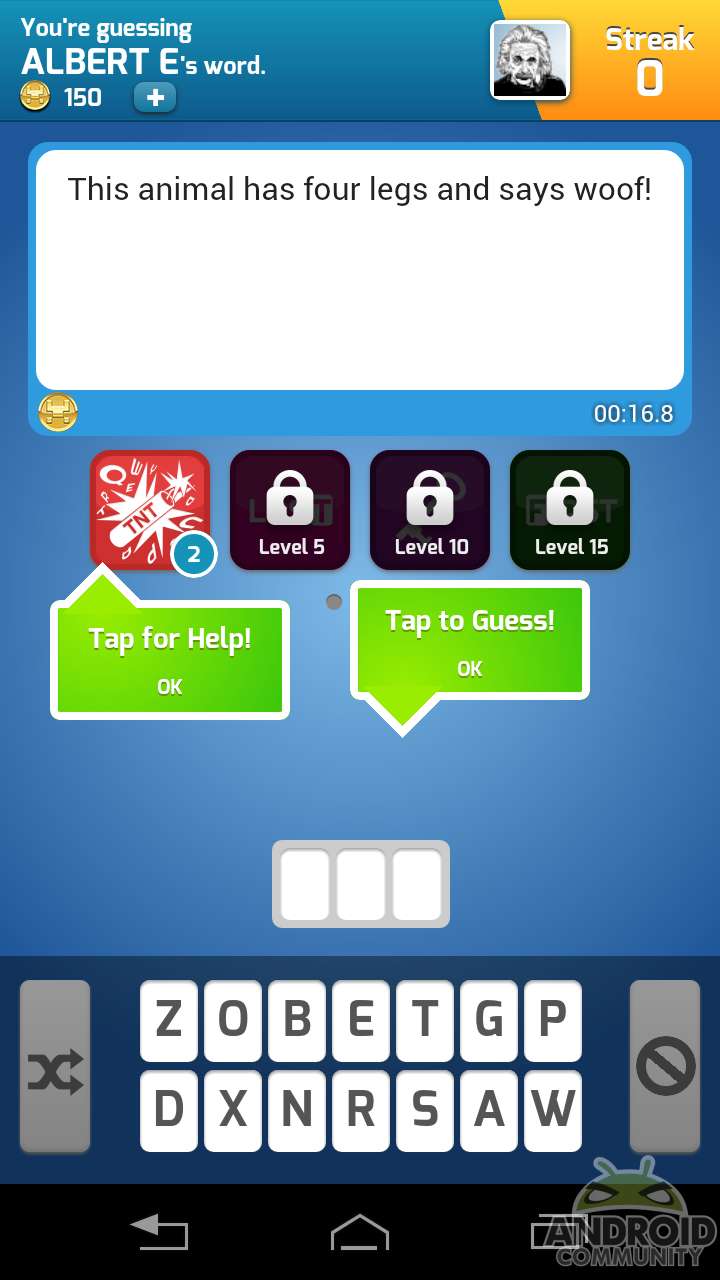Clear the guess with the cancel button
The image size is (720, 1280).
(x=665, y=1067)
